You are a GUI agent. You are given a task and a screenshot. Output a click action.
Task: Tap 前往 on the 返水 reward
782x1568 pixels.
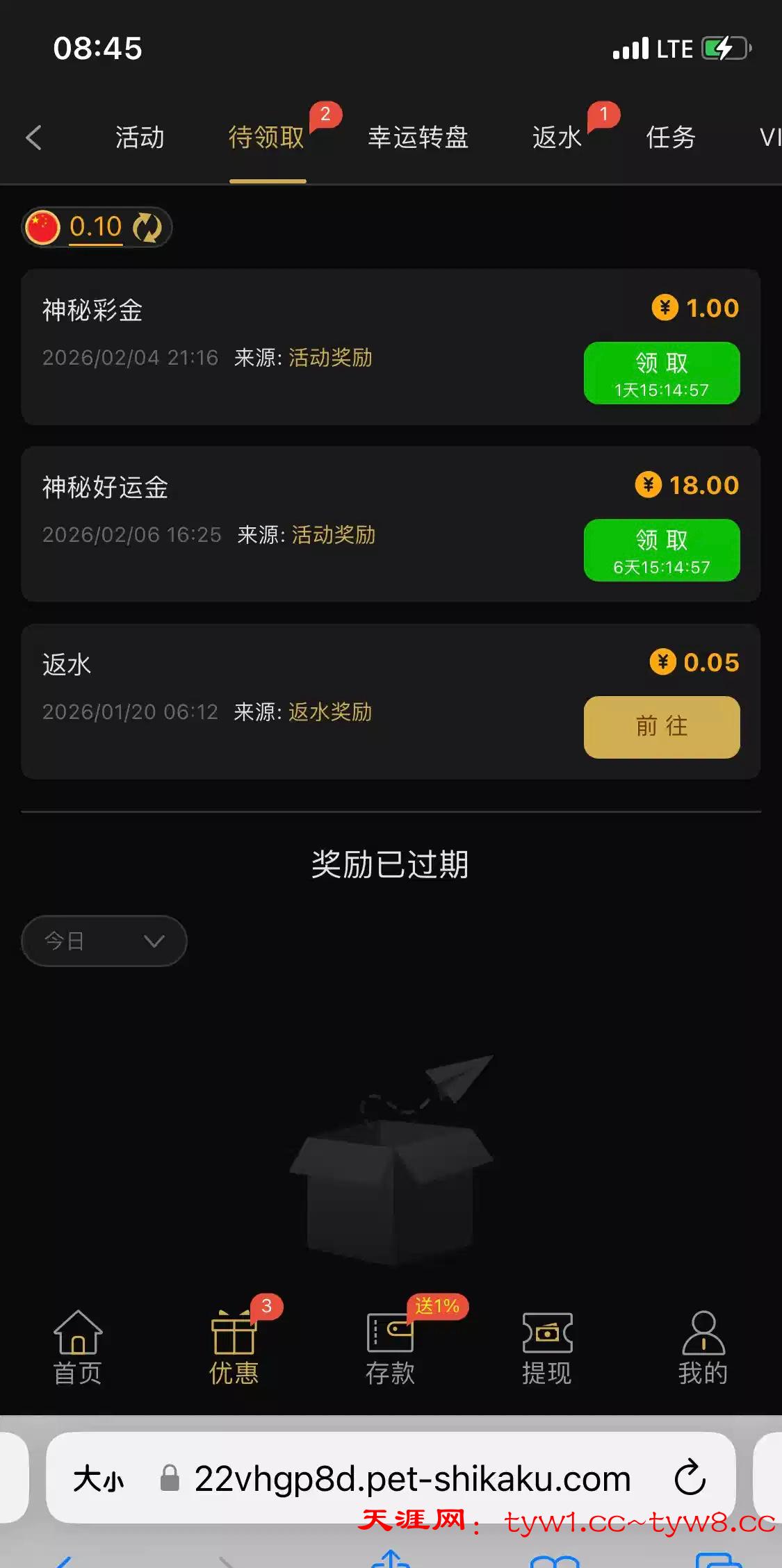(x=661, y=727)
